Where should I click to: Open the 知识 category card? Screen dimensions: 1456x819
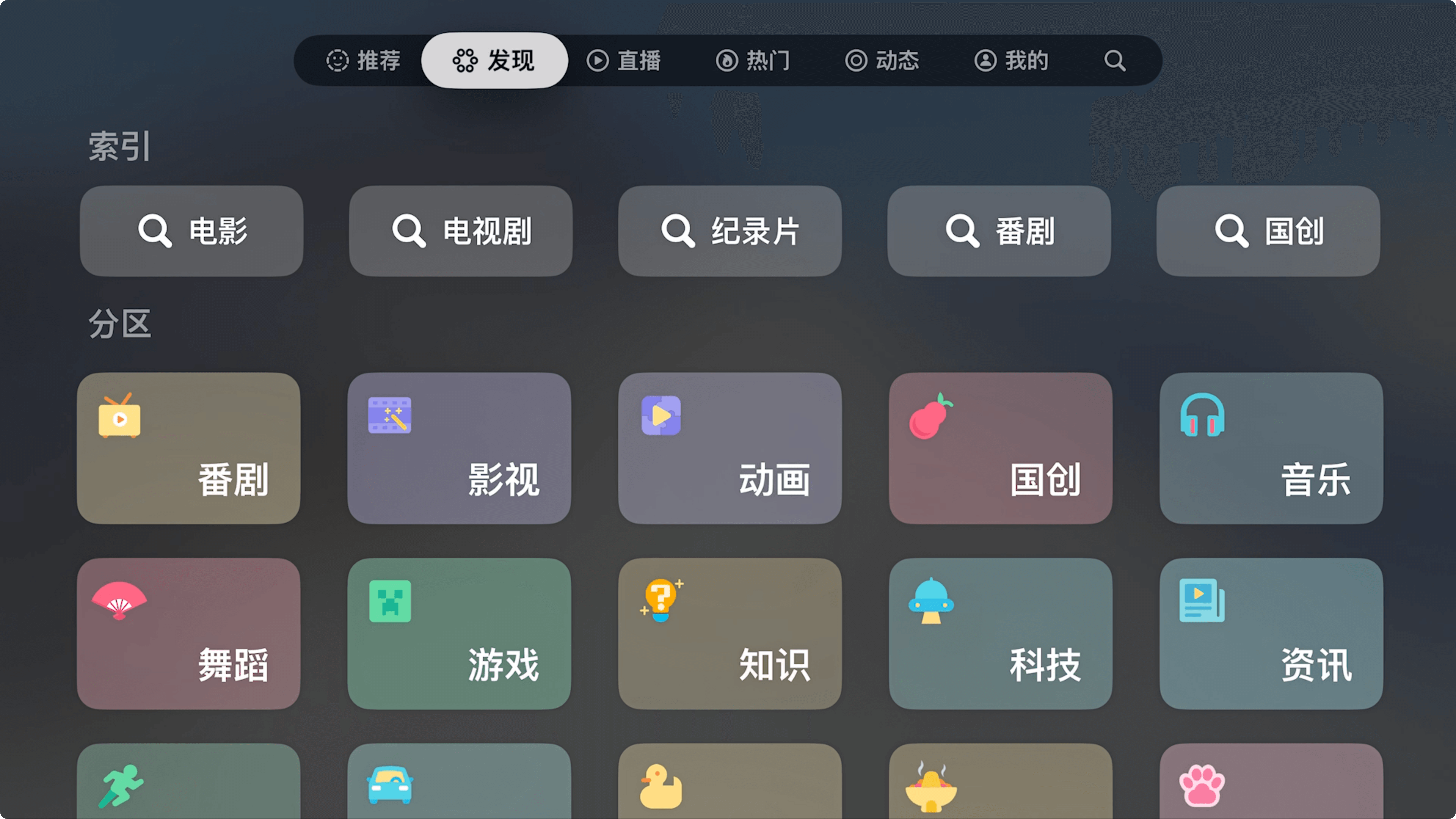730,633
